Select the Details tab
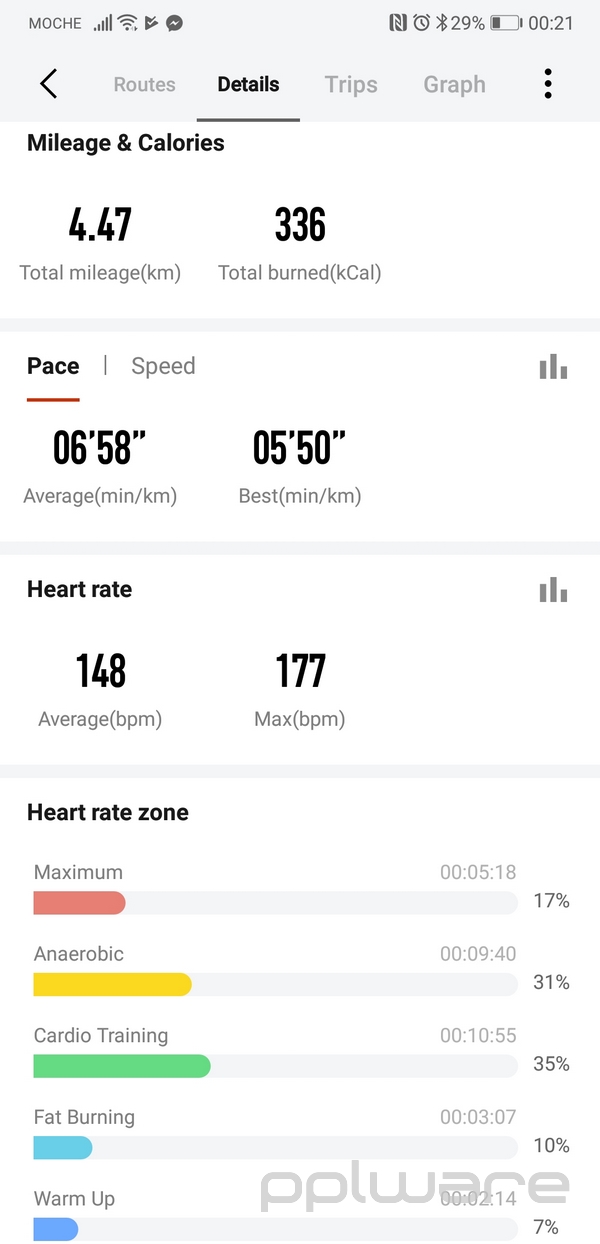Screen dimensions: 600x1244 pyautogui.click(x=248, y=85)
